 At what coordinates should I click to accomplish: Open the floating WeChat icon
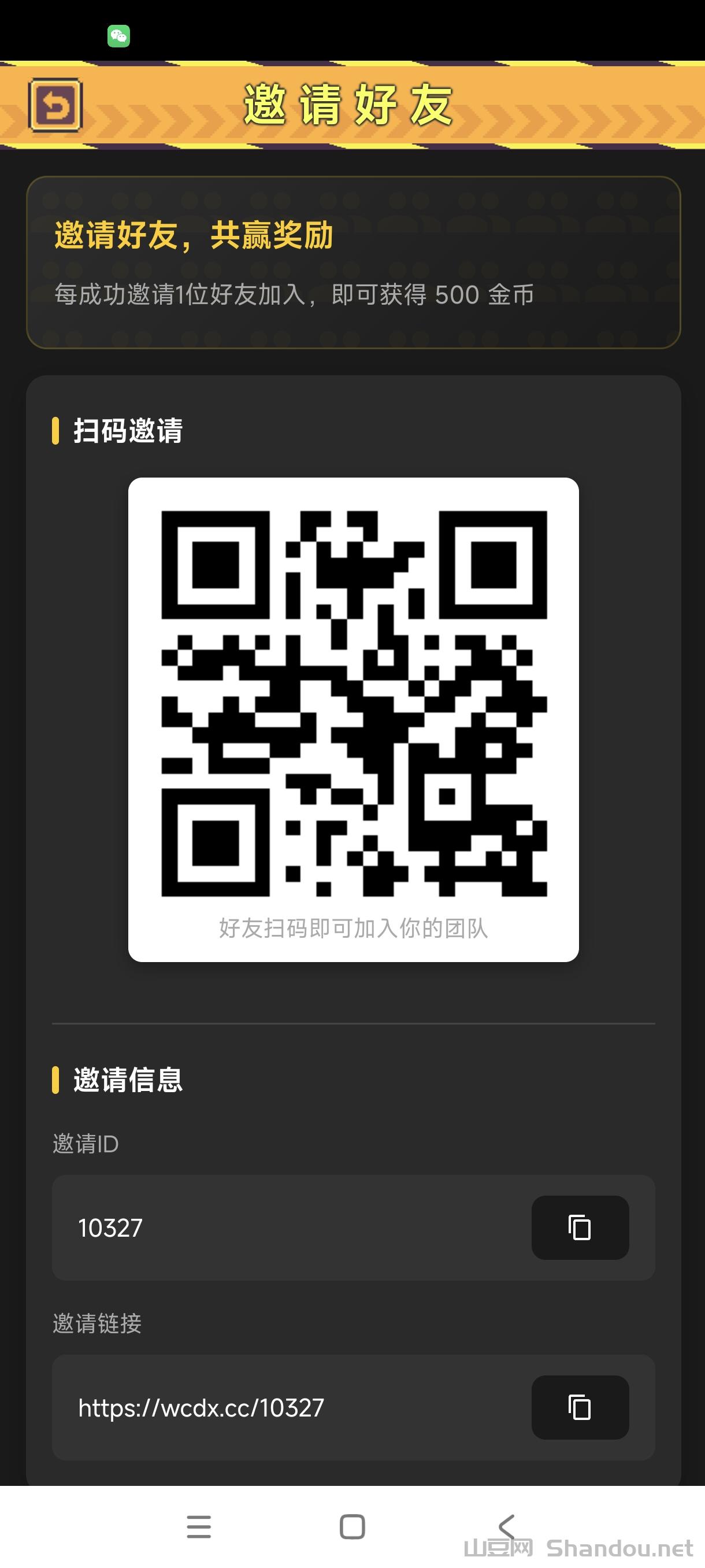click(119, 36)
